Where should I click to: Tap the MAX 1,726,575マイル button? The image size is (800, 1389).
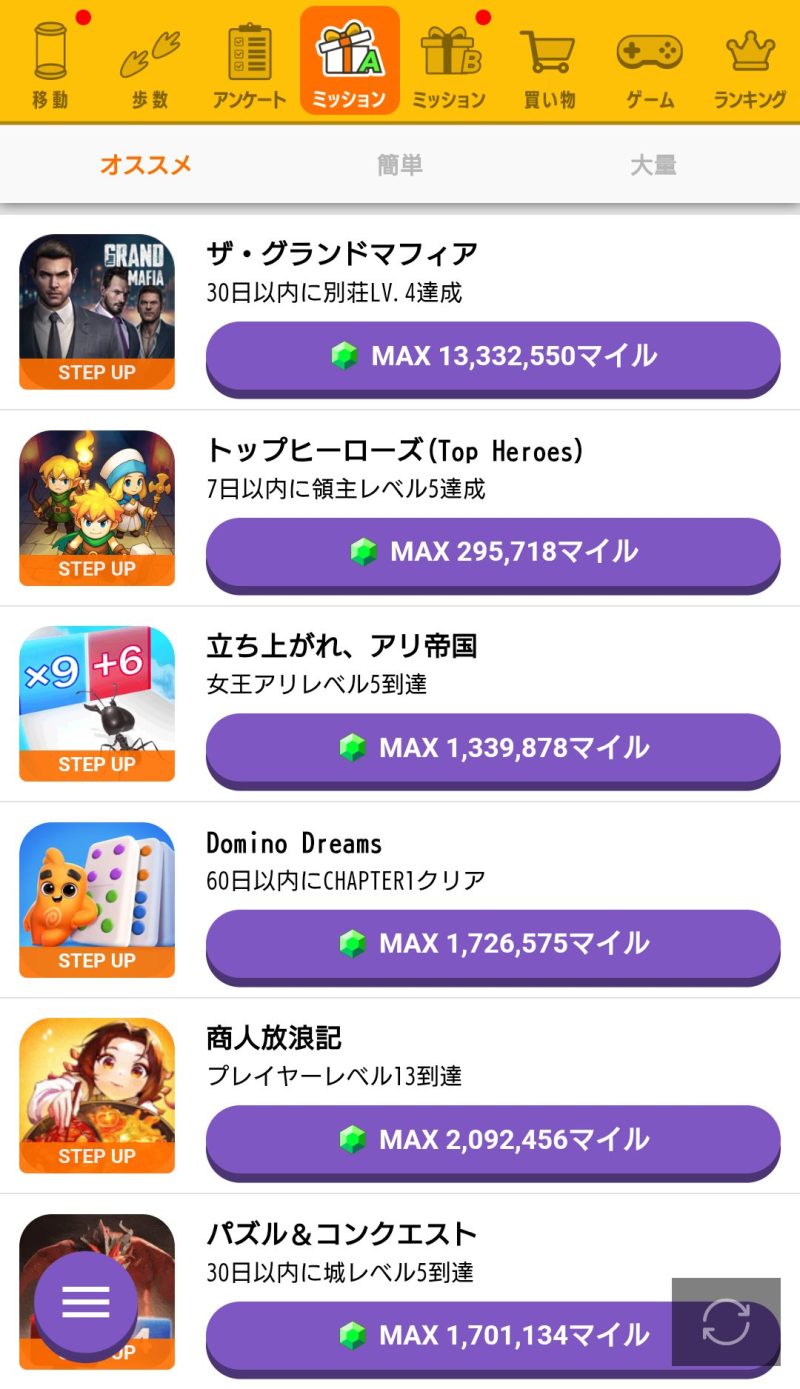(493, 944)
